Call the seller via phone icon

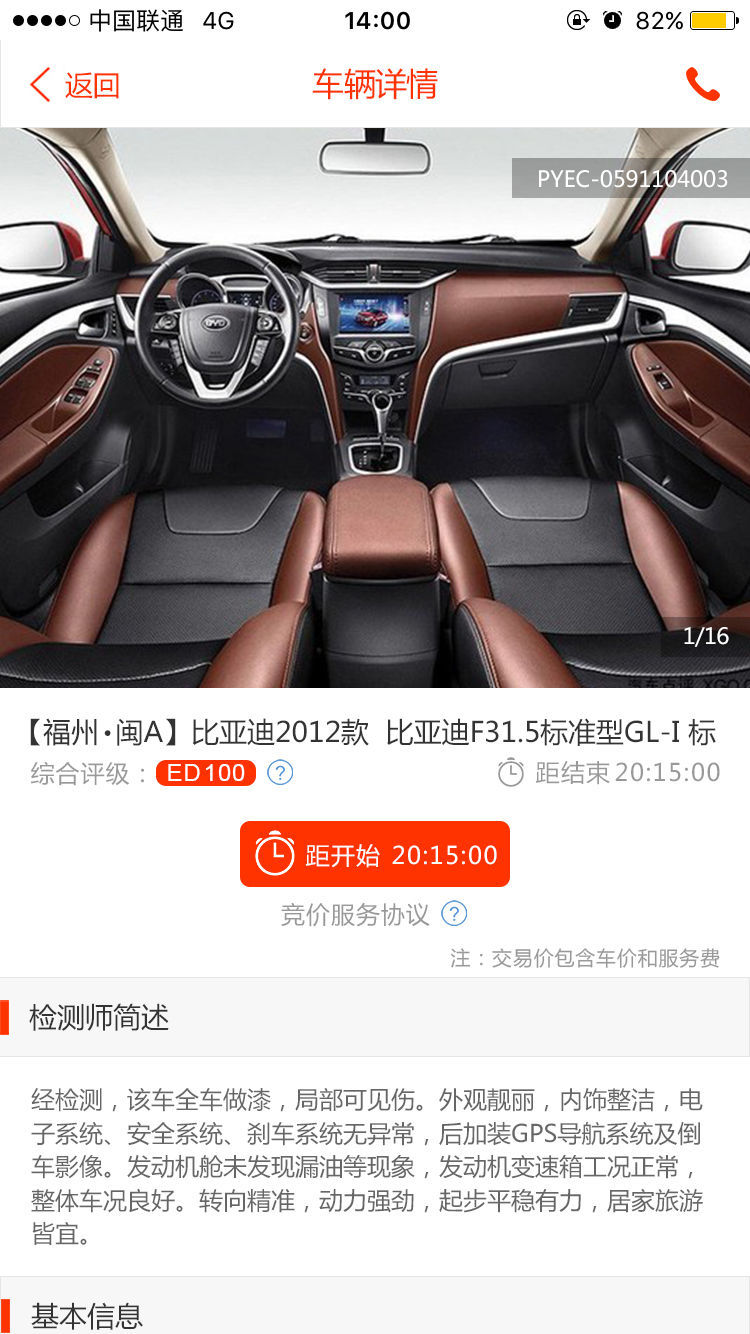702,85
